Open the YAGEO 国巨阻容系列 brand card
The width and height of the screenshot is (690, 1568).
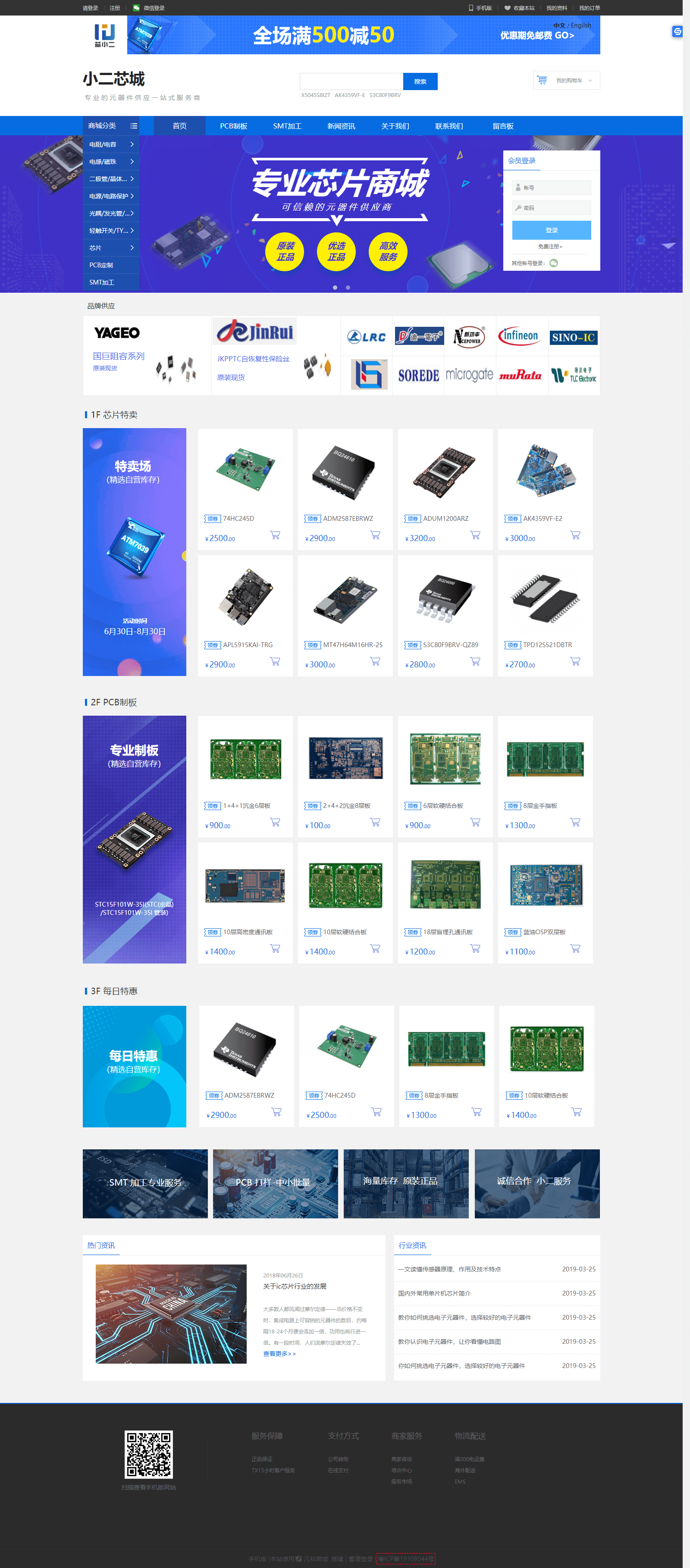[x=147, y=356]
